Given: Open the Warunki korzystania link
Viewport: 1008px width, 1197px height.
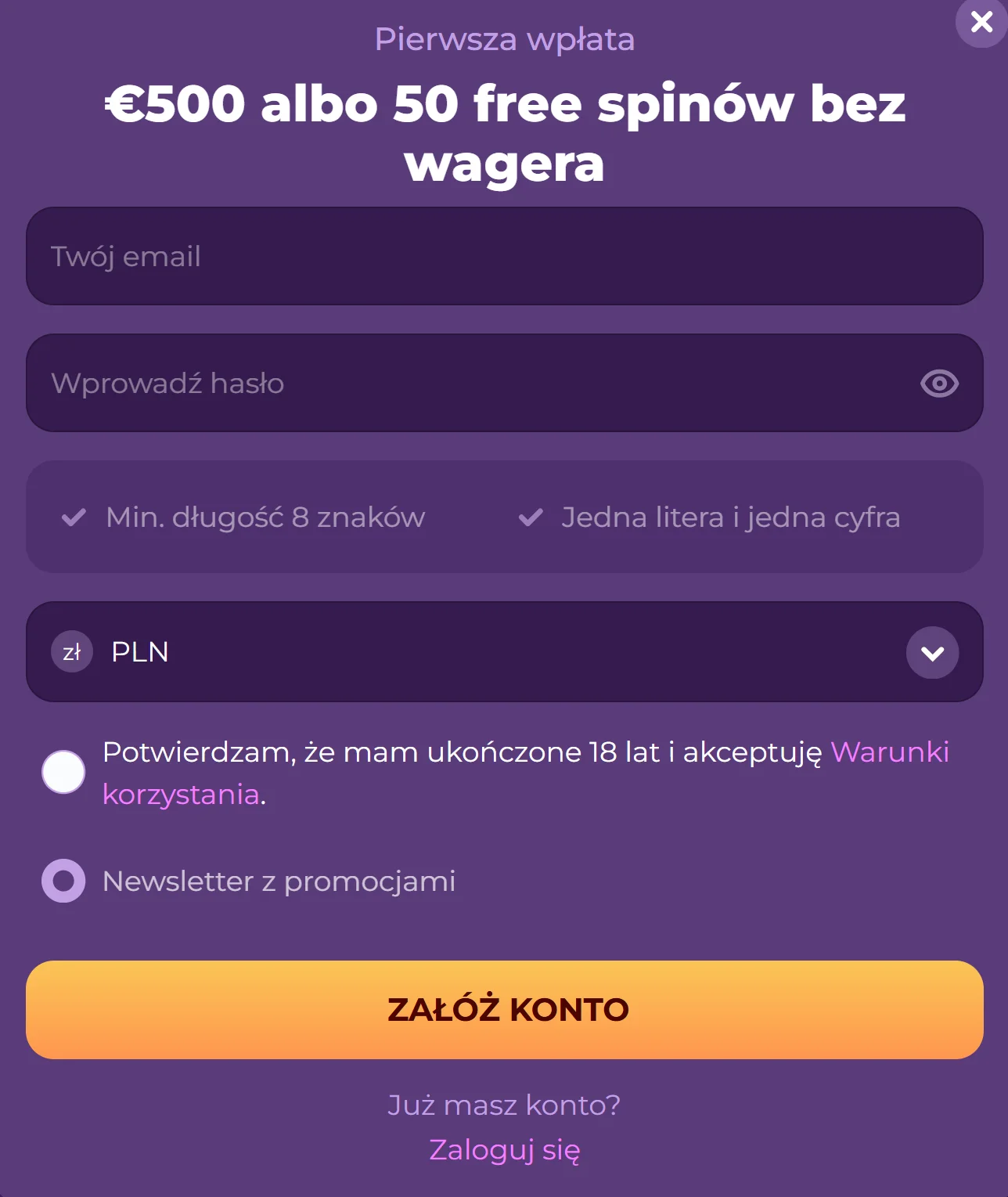Looking at the screenshot, I should point(889,752).
